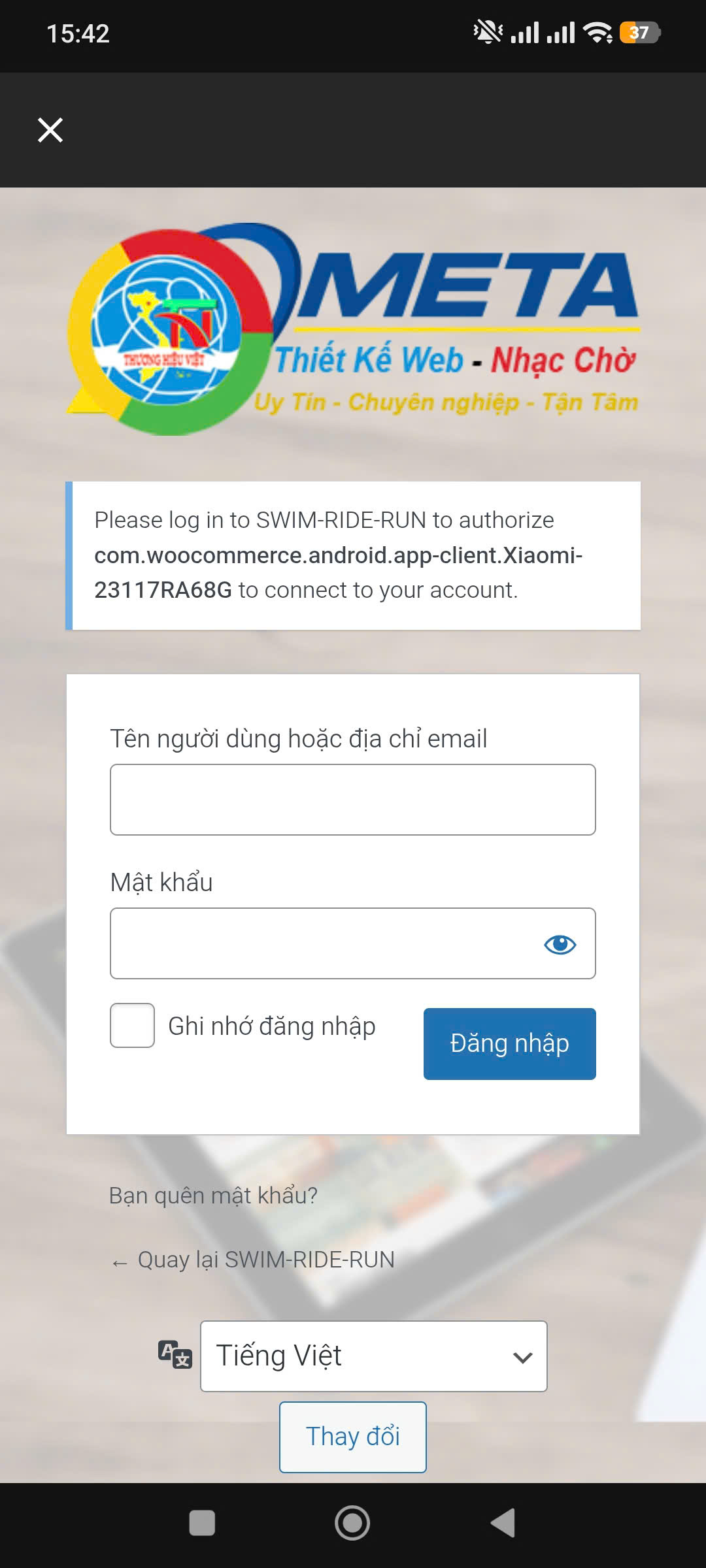The height and width of the screenshot is (1568, 706).
Task: Close the login web view
Action: [50, 130]
